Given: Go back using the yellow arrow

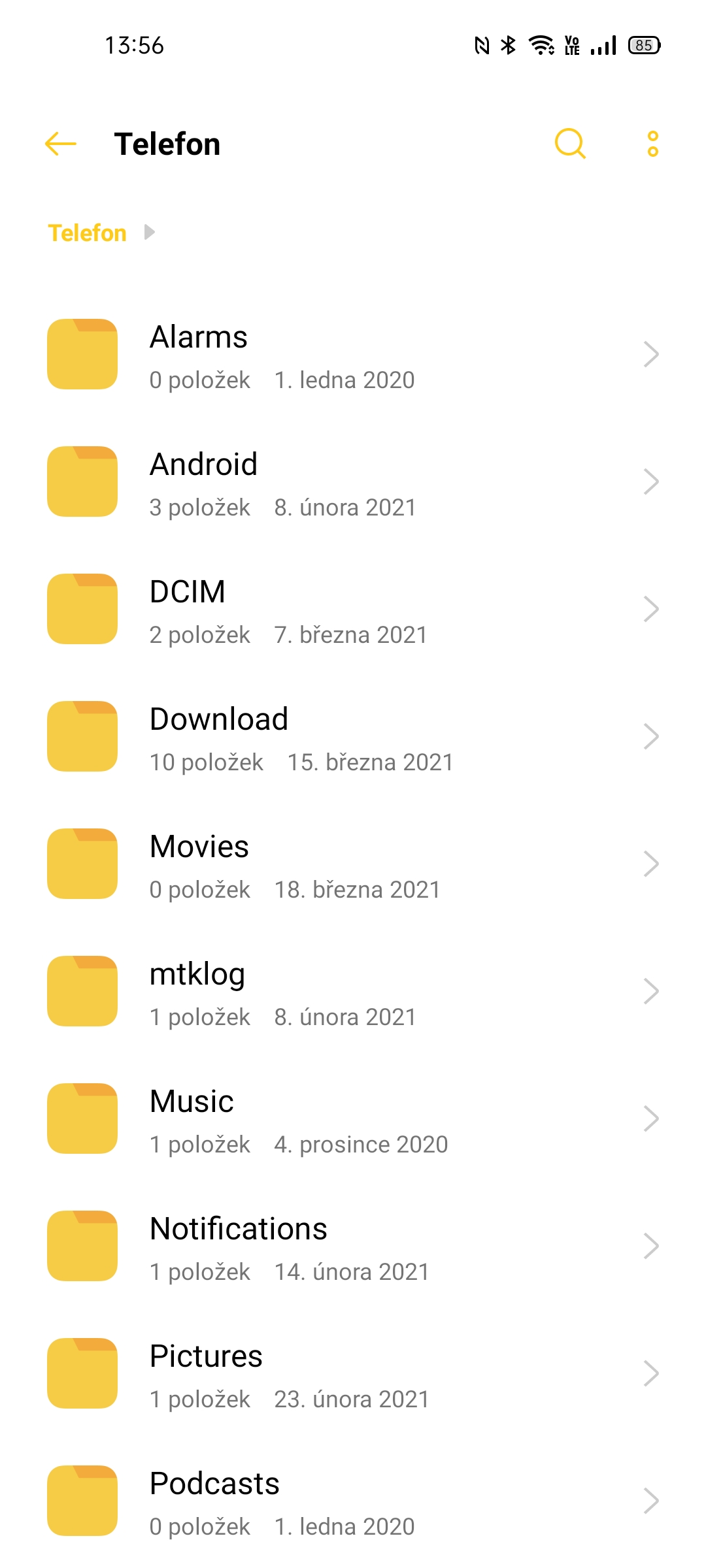Looking at the screenshot, I should (61, 144).
